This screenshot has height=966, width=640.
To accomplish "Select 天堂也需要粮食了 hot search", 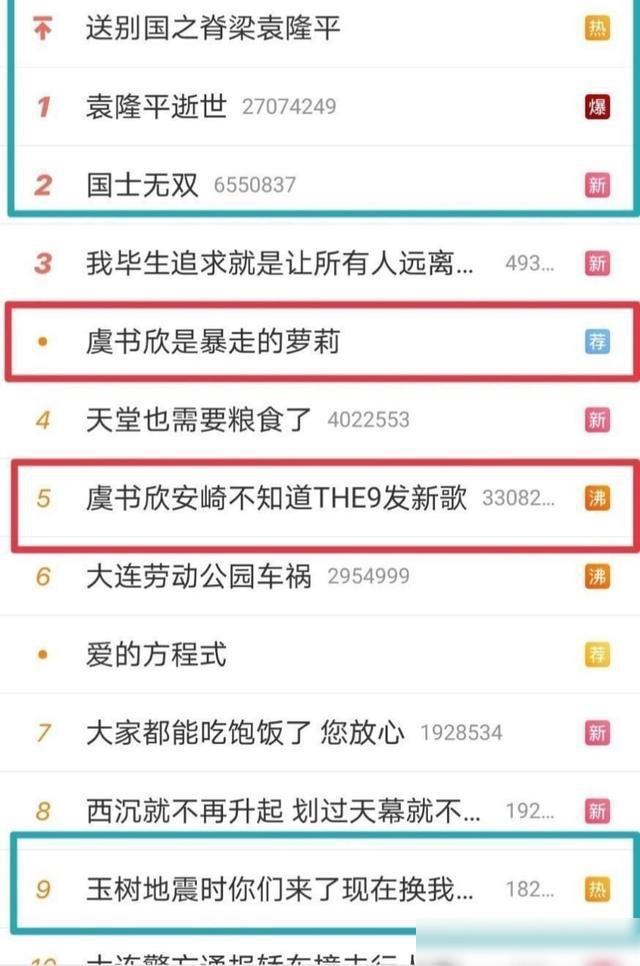I will pyautogui.click(x=199, y=419).
